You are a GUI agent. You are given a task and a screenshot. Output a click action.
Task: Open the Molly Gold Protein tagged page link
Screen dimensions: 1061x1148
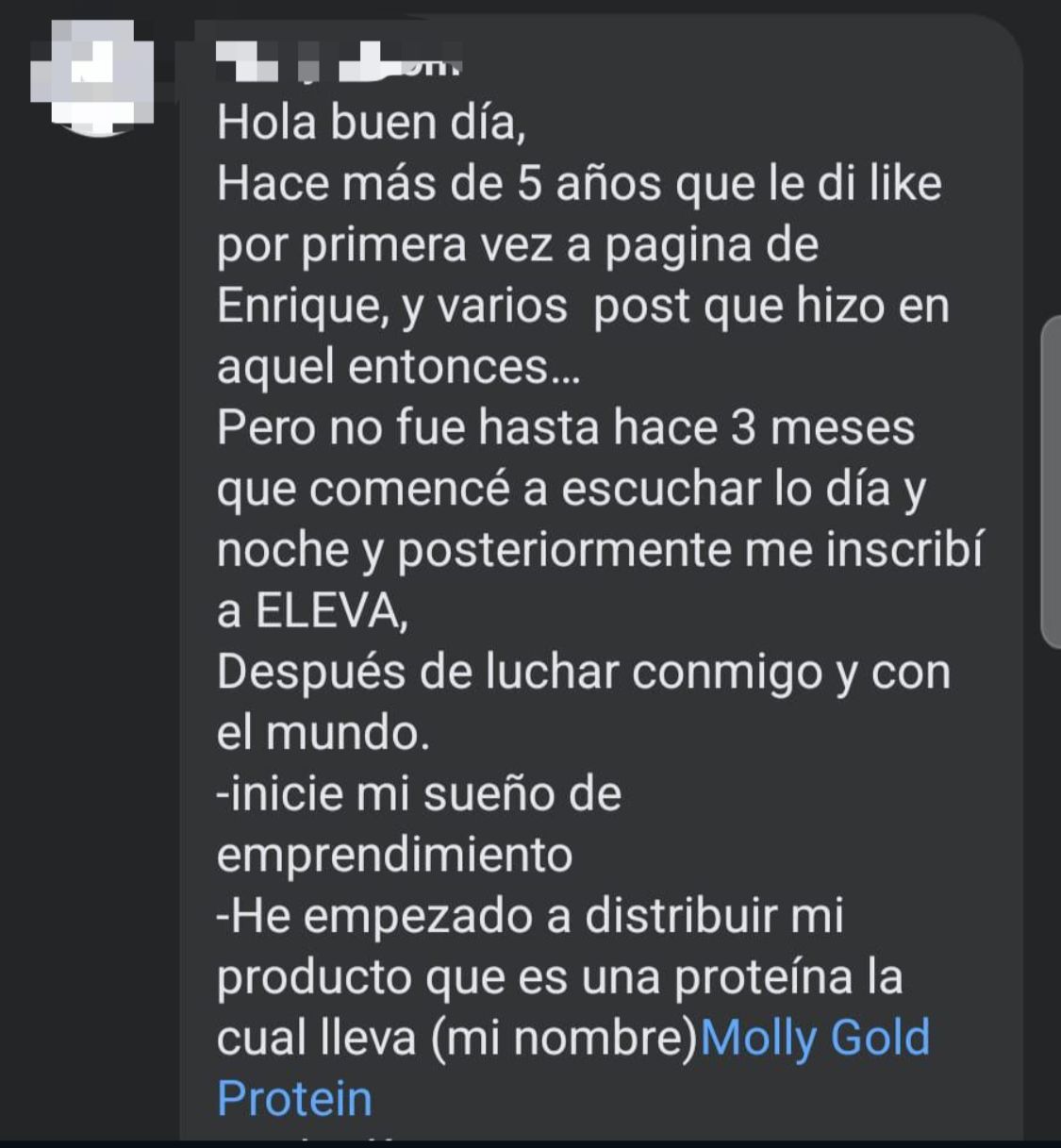point(814,1038)
